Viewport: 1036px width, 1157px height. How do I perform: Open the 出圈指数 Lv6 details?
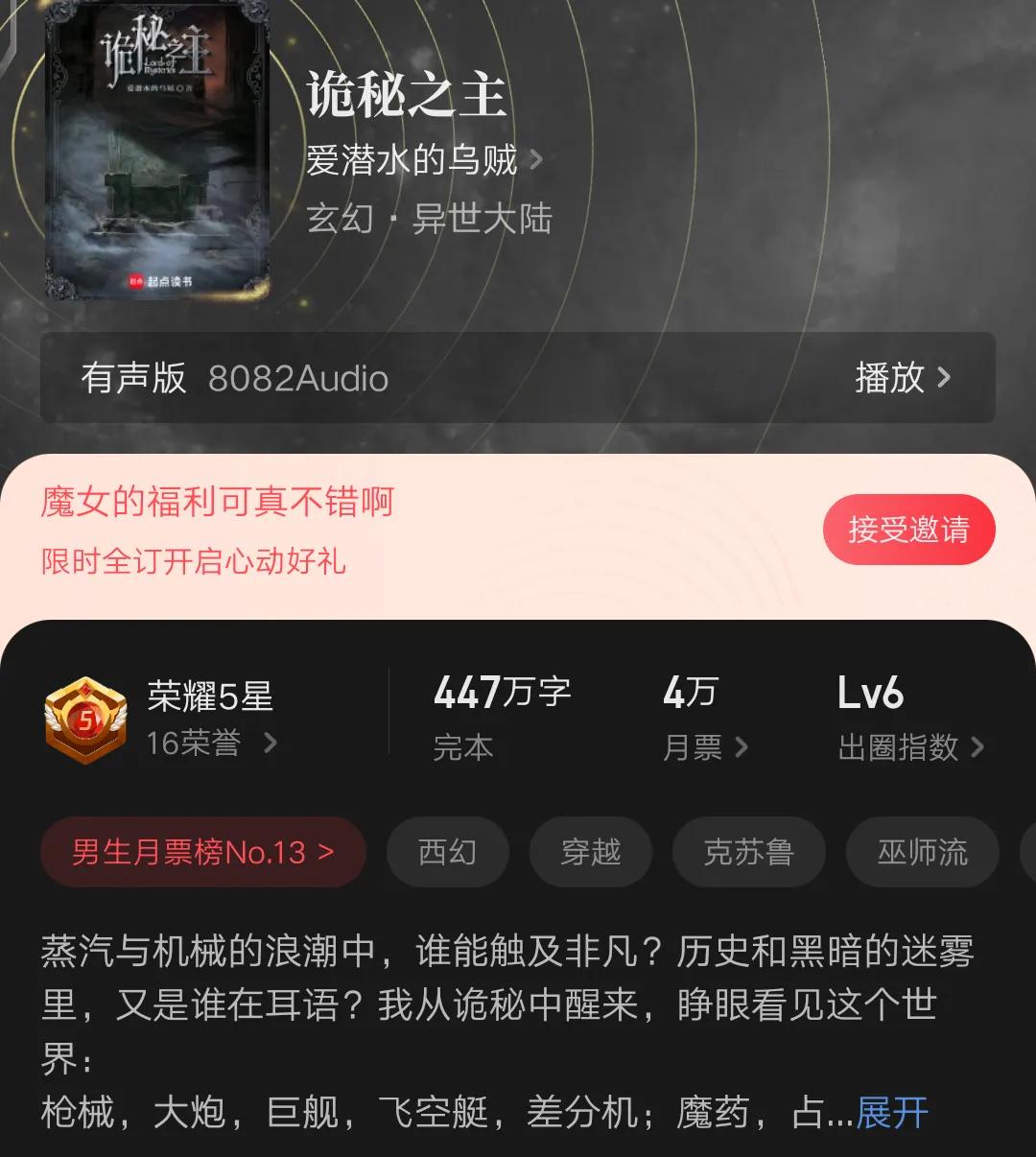909,746
